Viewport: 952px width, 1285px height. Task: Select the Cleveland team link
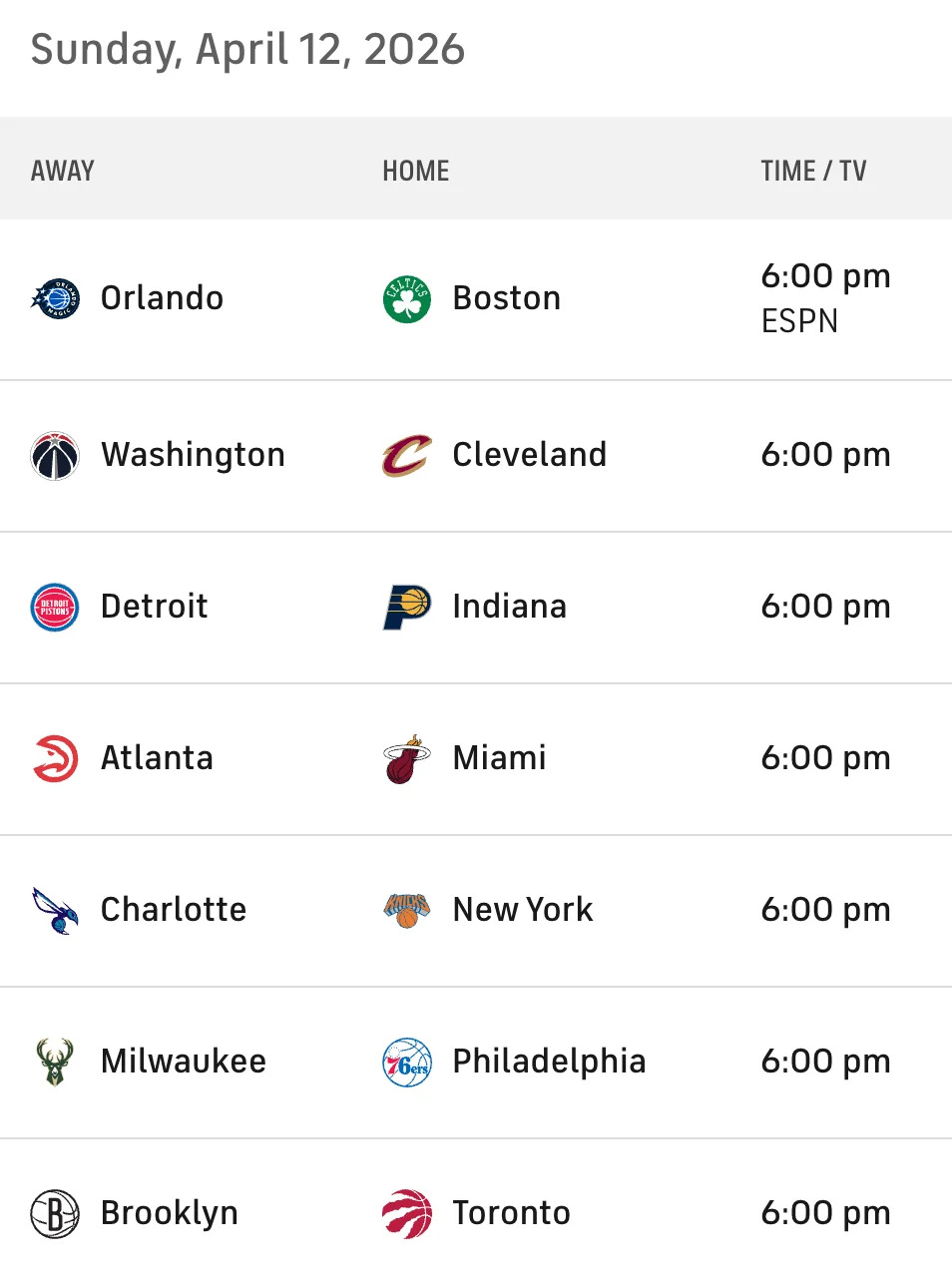(x=529, y=455)
